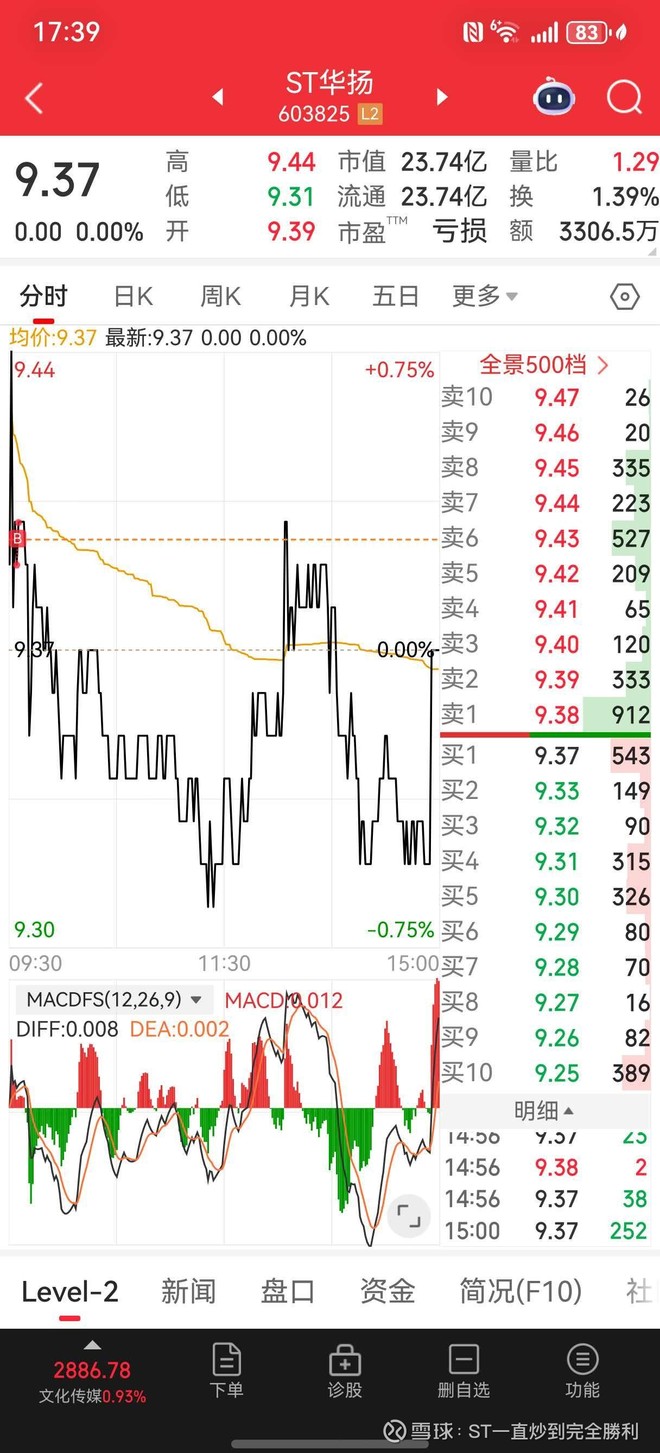The height and width of the screenshot is (1453, 660).
Task: Open 全景500档 order book view
Action: 544,365
